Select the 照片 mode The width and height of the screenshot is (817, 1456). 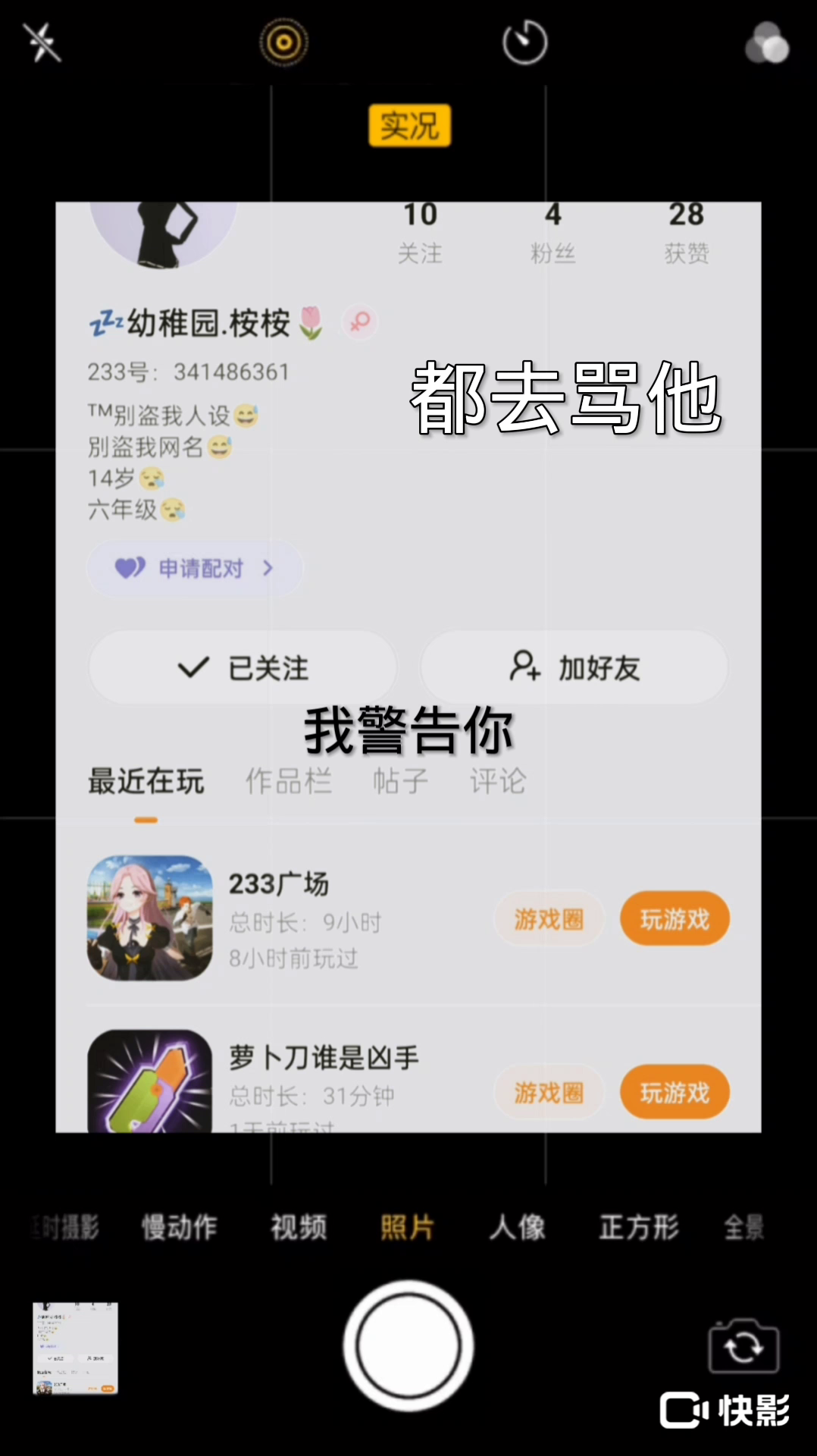coord(407,1226)
